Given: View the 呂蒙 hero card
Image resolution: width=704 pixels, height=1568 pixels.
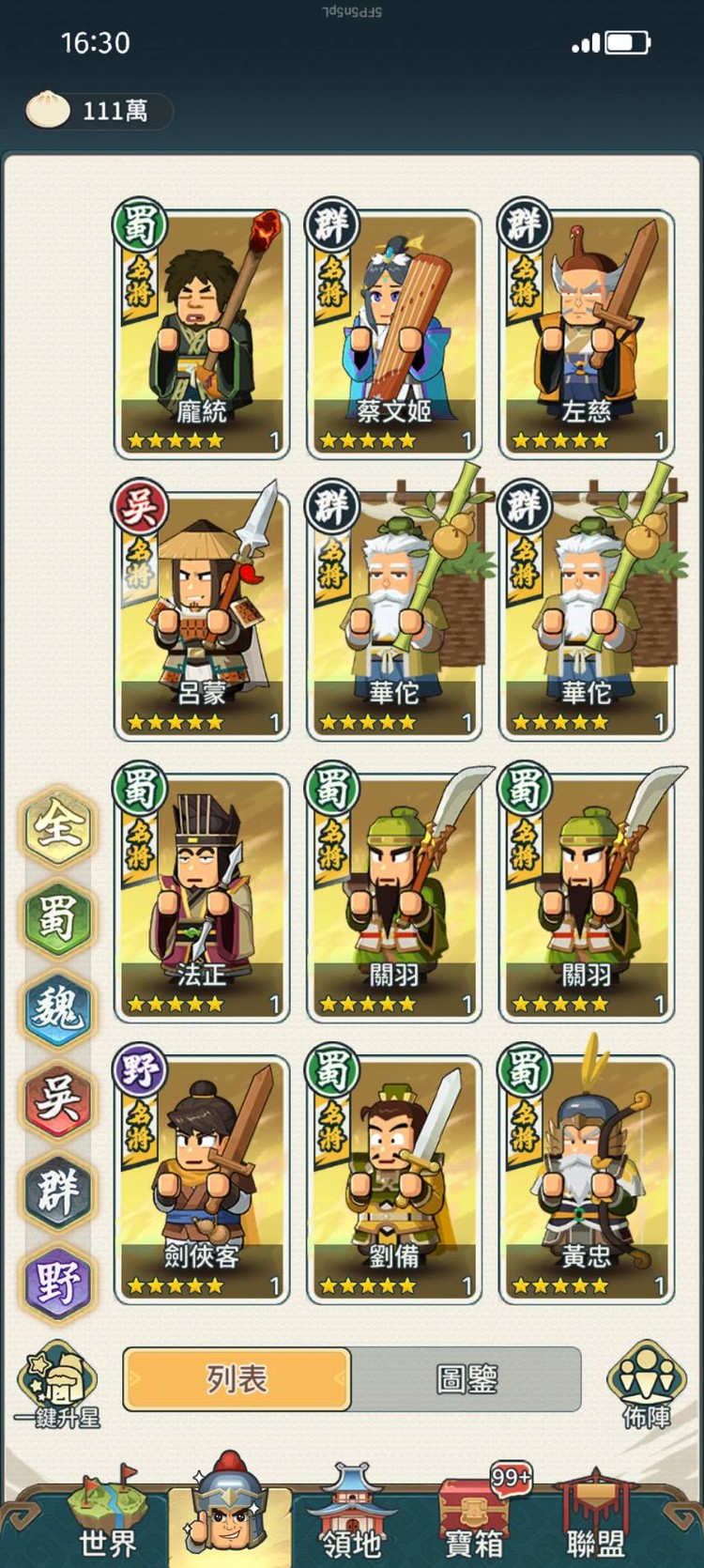Looking at the screenshot, I should click(x=202, y=615).
